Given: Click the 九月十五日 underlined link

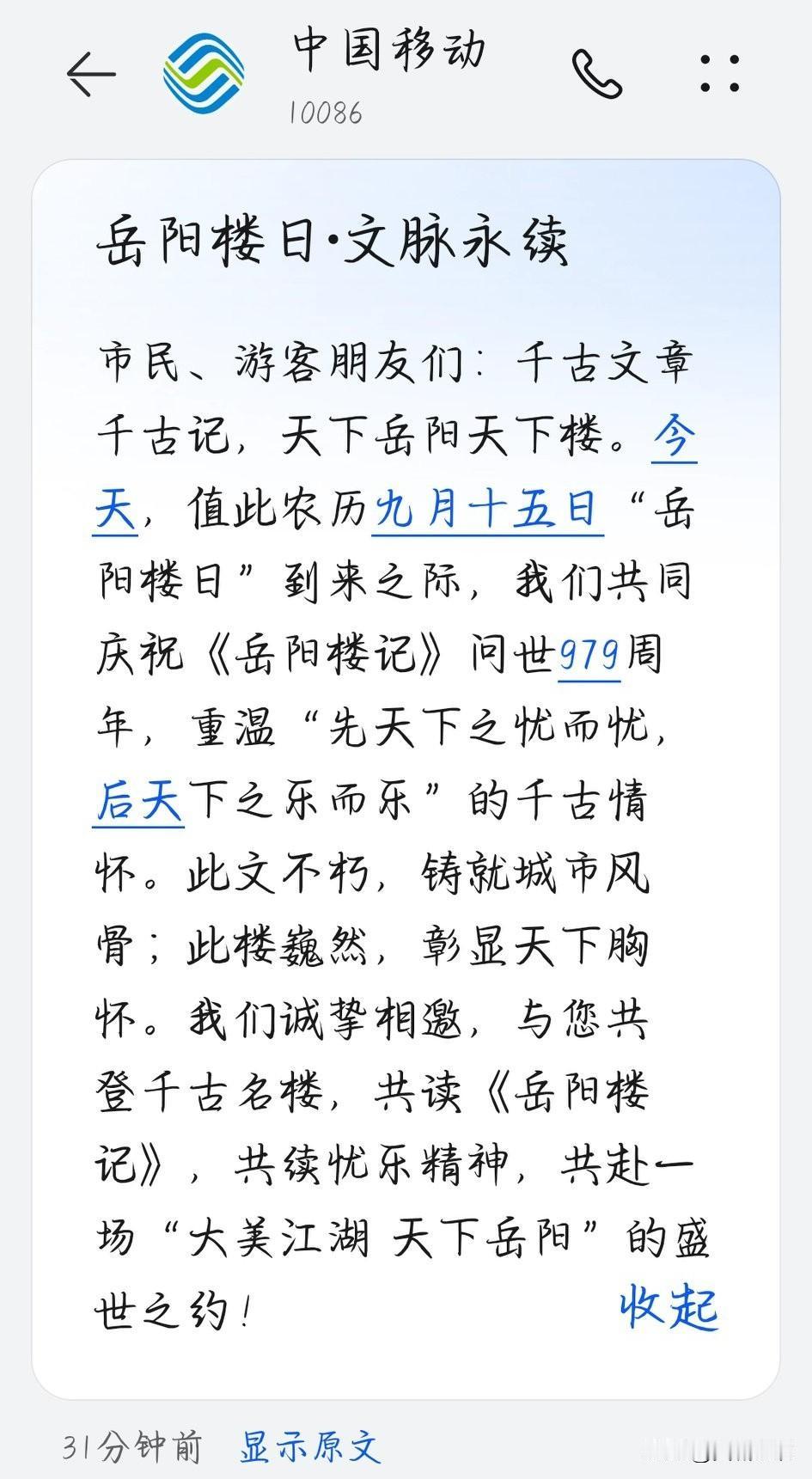Looking at the screenshot, I should [x=486, y=507].
